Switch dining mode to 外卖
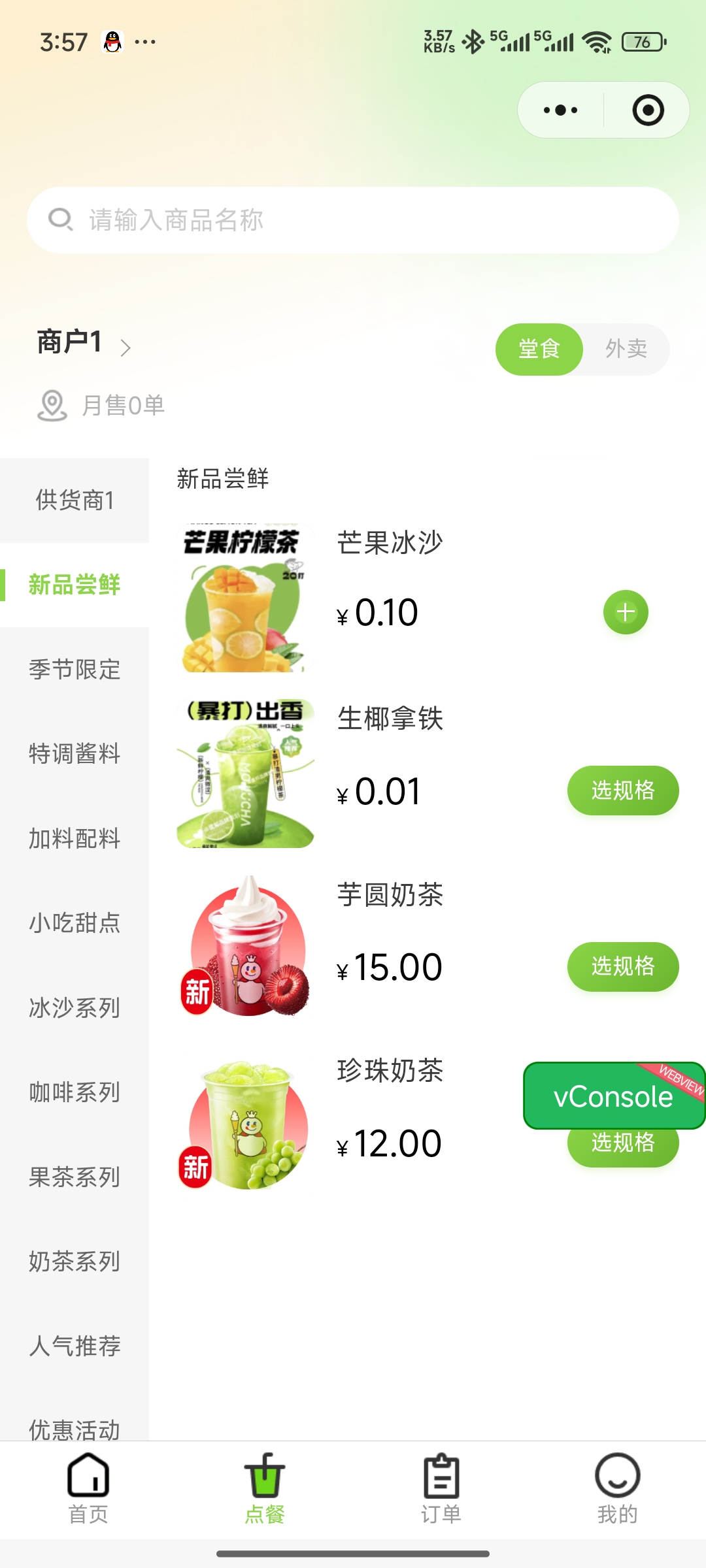 click(x=625, y=349)
